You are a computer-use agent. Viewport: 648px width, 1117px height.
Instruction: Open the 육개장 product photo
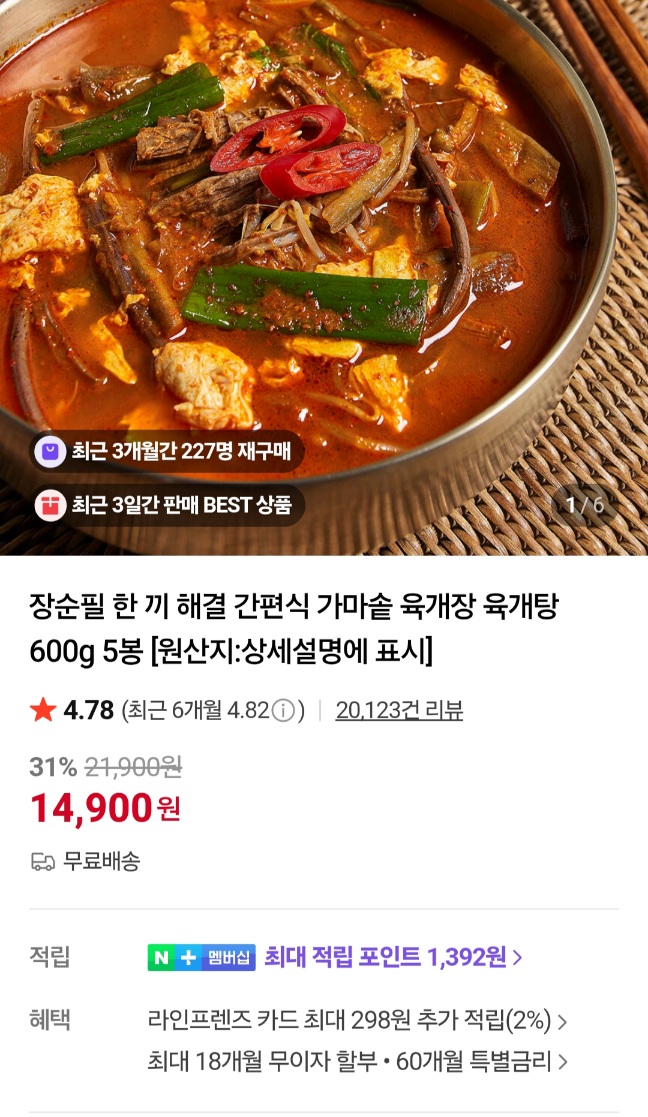click(324, 250)
